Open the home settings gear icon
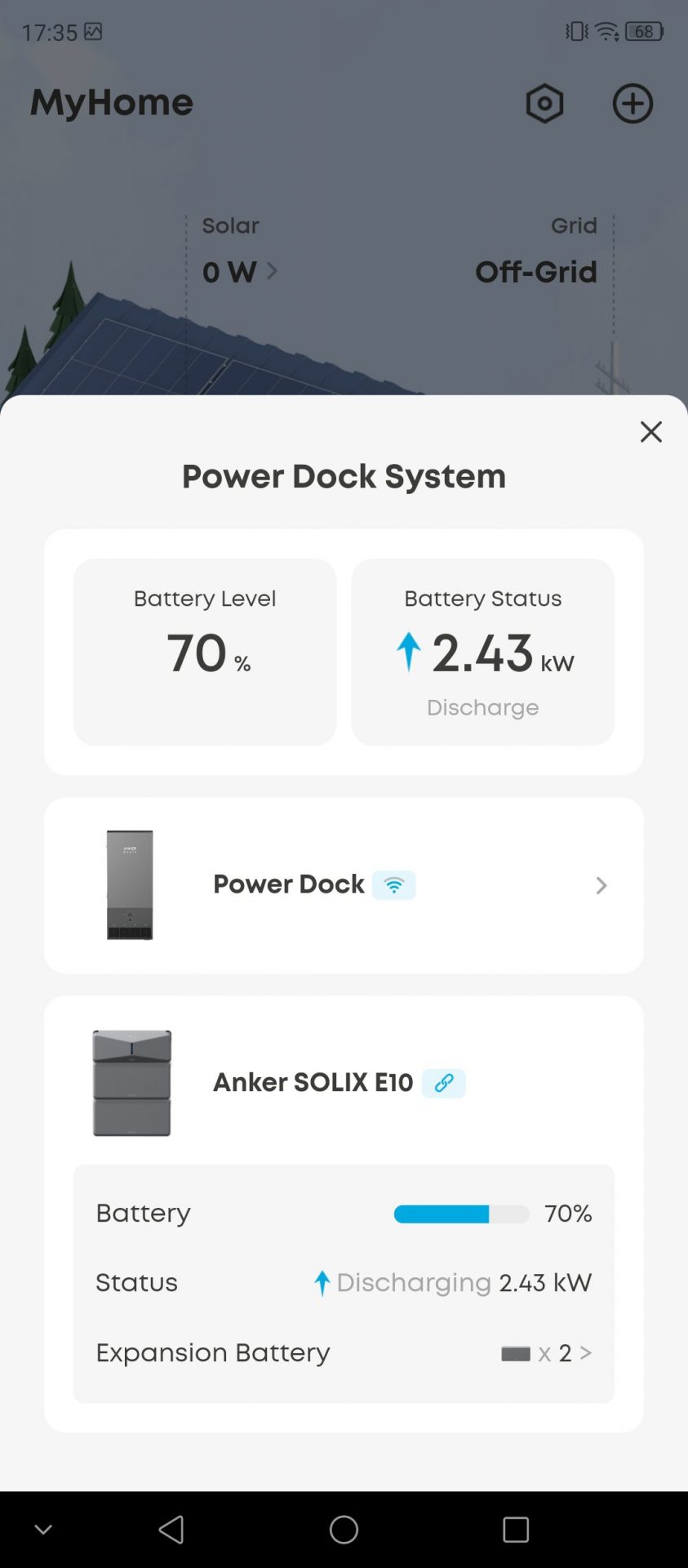The image size is (688, 1568). [544, 104]
